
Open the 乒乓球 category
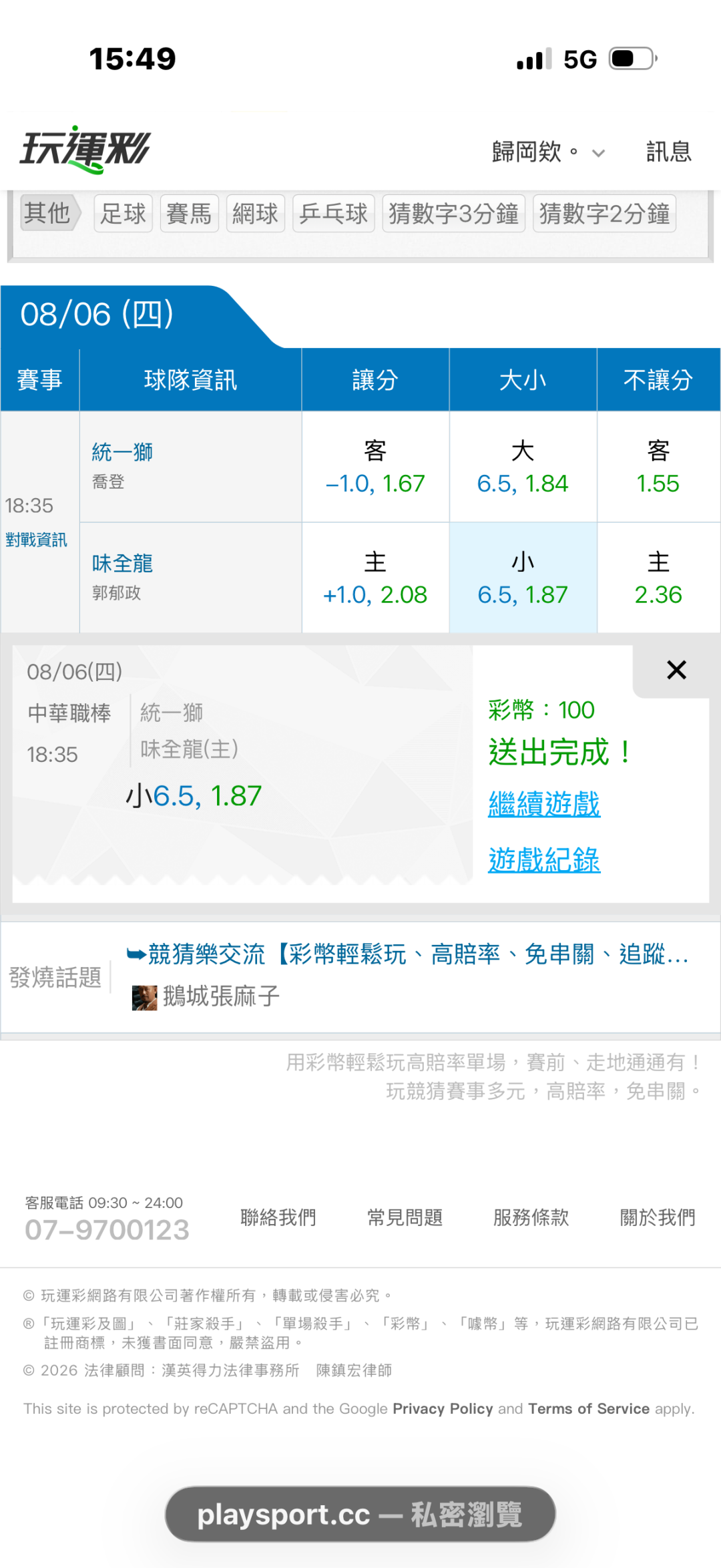pos(334,214)
